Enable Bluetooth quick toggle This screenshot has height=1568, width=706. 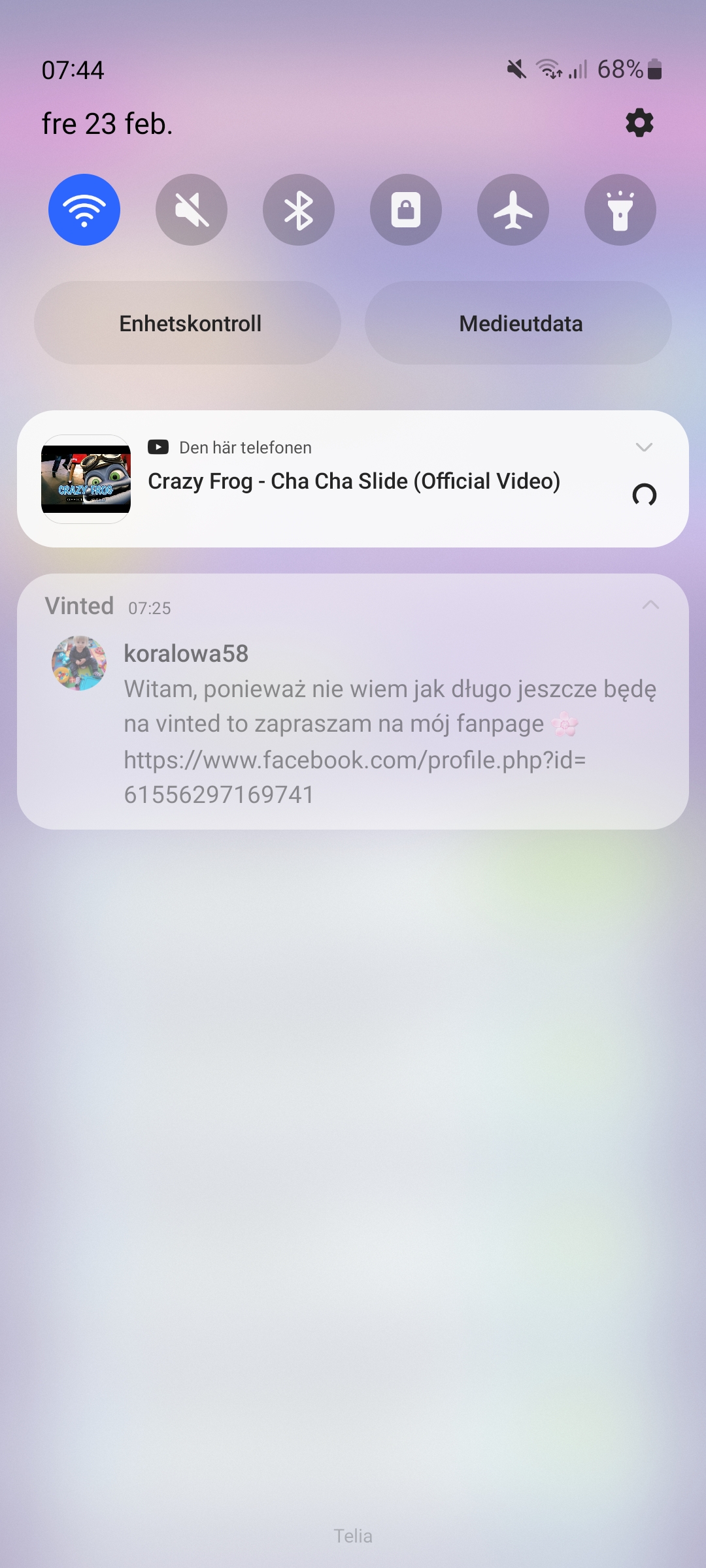click(x=299, y=210)
